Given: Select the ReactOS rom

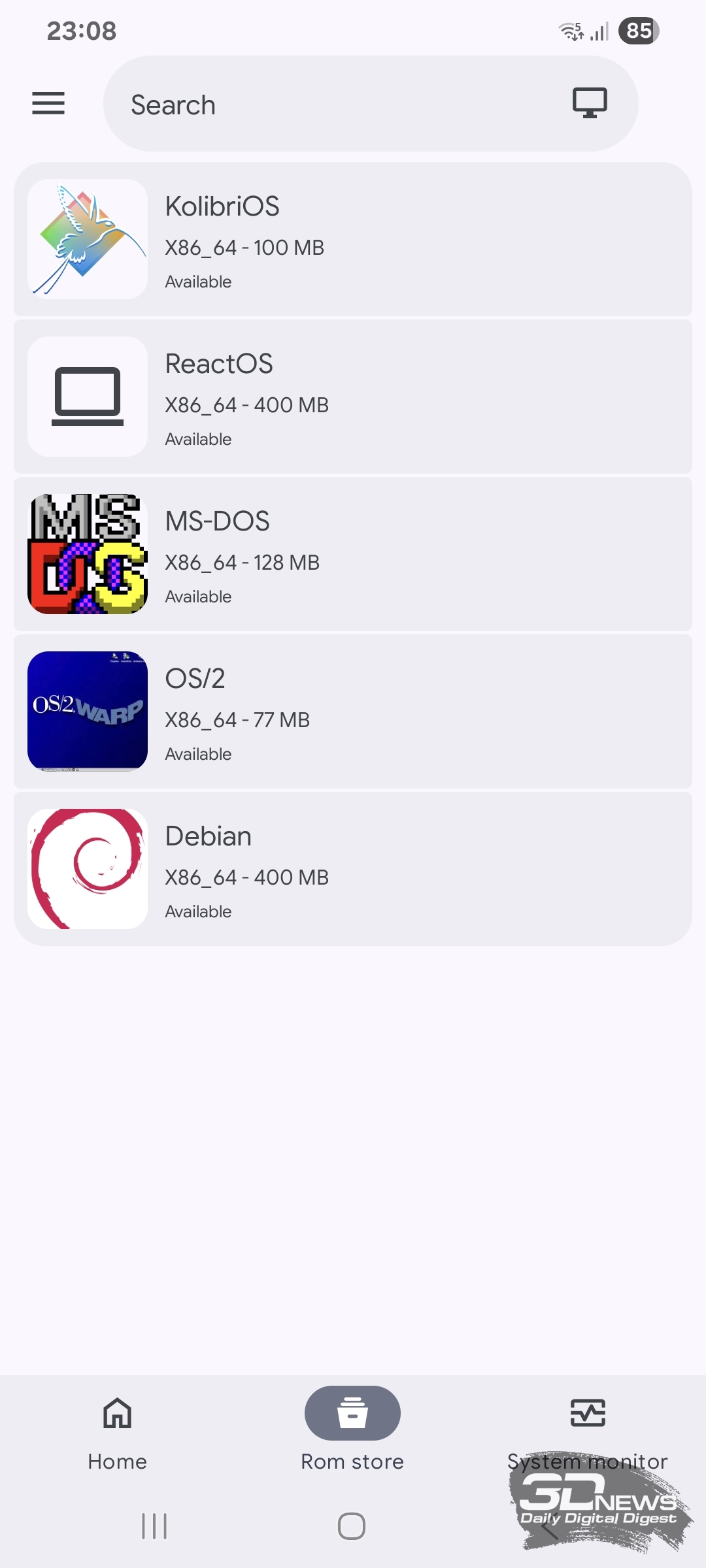Looking at the screenshot, I should 353,397.
